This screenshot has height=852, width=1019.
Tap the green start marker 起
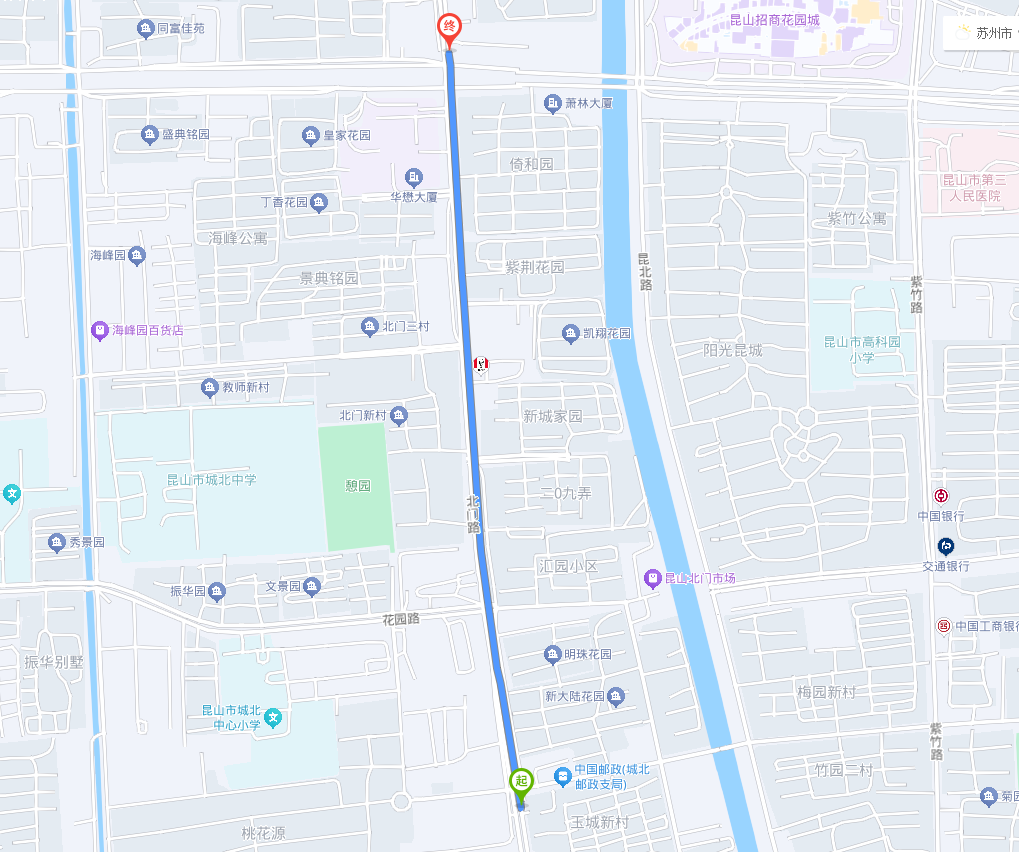coord(520,781)
